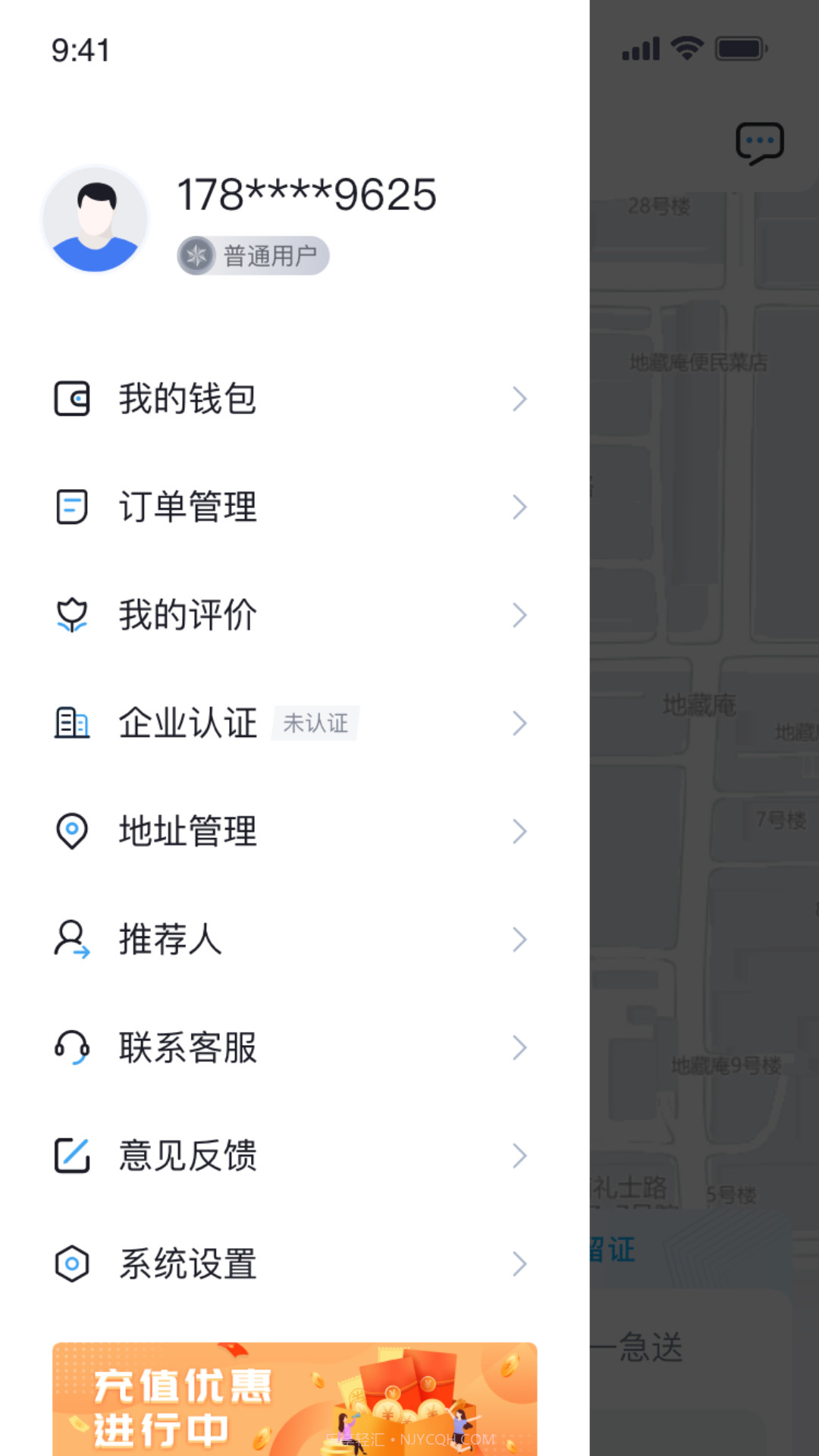Tap the 普通用户 membership badge
819x1456 pixels.
253,256
